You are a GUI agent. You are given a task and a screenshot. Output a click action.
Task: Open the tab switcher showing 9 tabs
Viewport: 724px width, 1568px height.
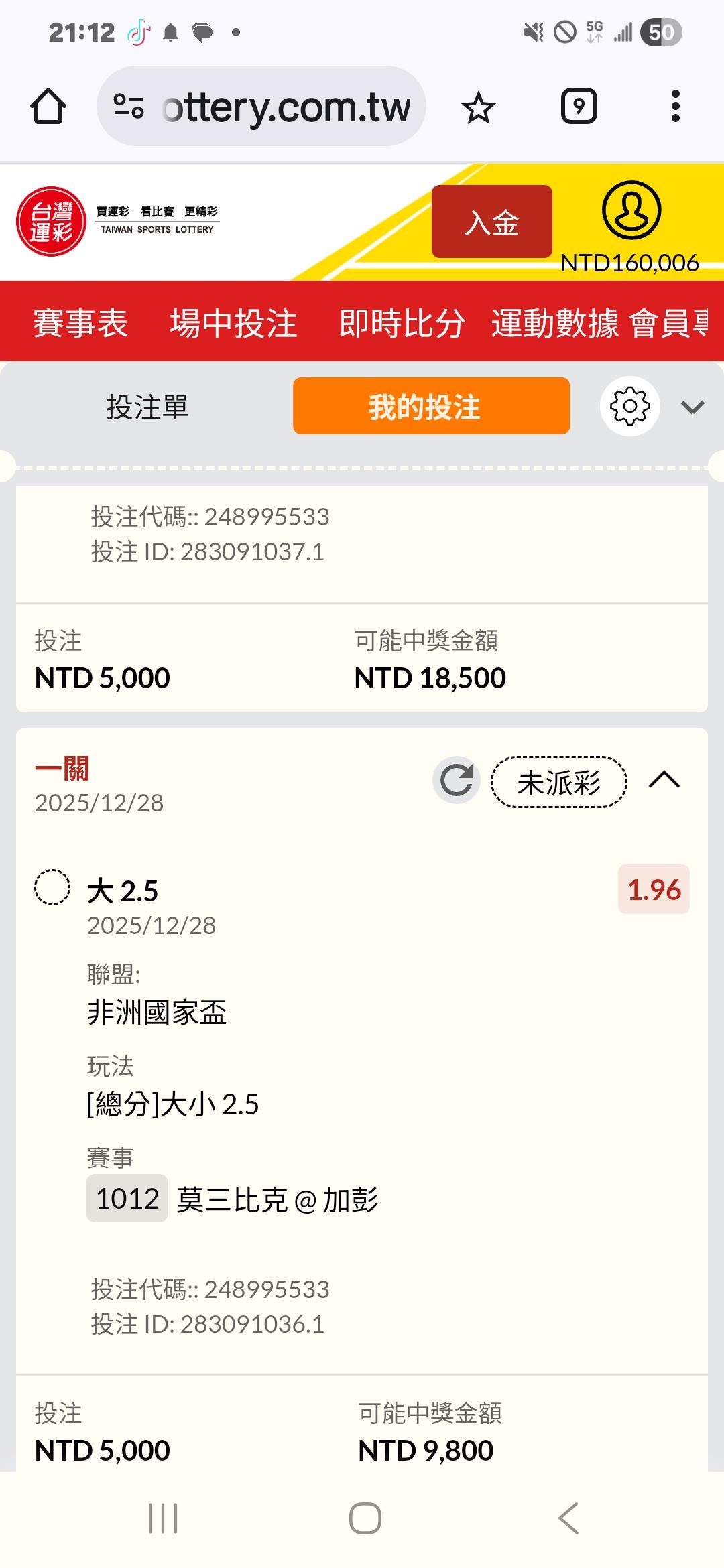pyautogui.click(x=579, y=107)
